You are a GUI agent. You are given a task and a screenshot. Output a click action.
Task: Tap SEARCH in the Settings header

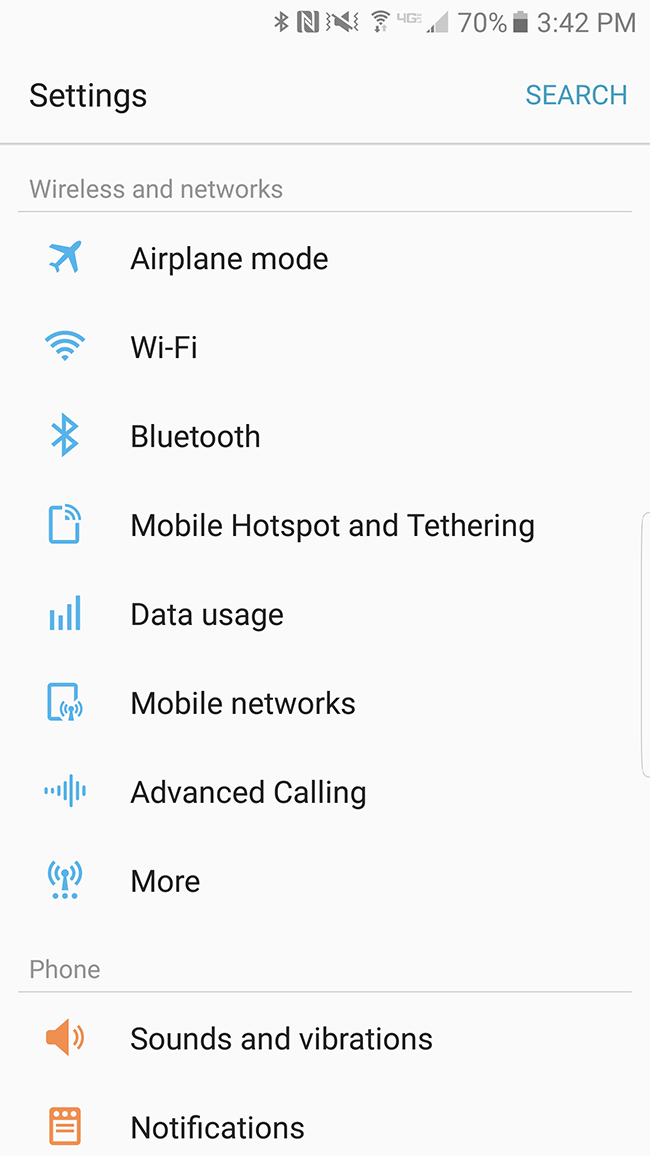click(576, 95)
